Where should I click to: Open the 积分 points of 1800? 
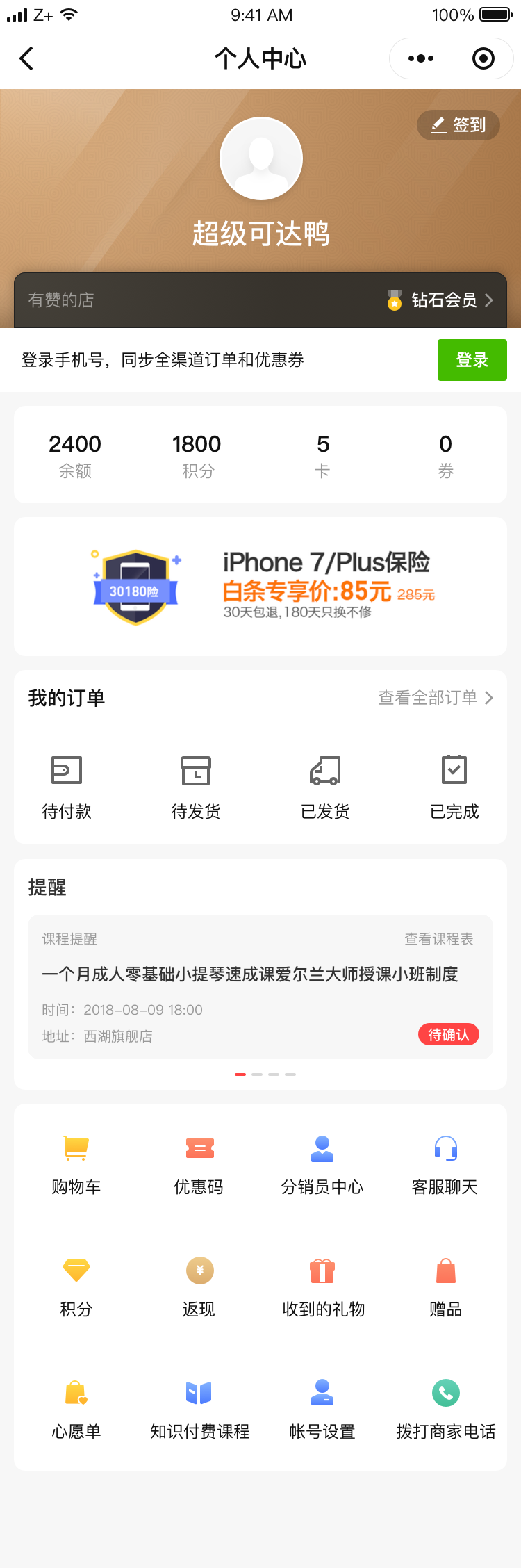tap(197, 455)
